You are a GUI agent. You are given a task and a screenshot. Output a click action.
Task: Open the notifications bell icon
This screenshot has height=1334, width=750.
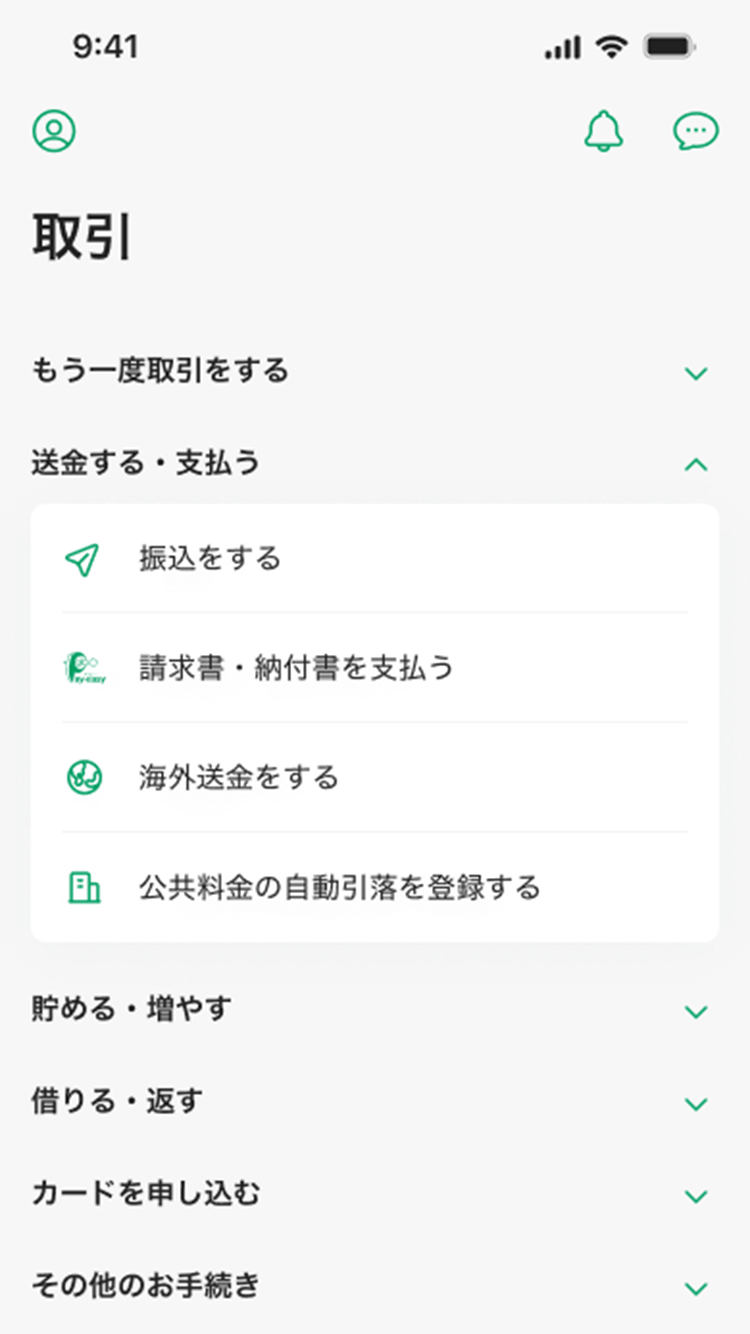(x=602, y=130)
